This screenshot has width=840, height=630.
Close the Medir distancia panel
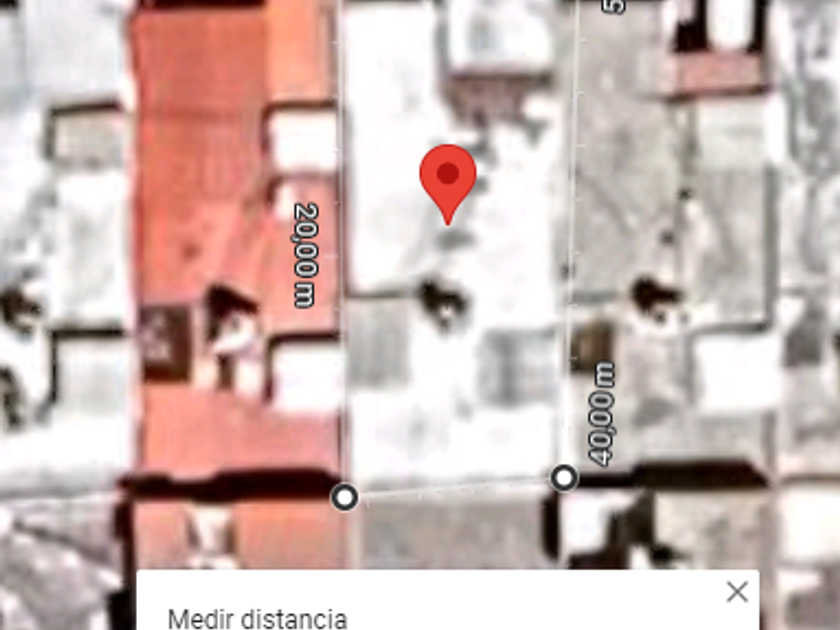[x=737, y=592]
